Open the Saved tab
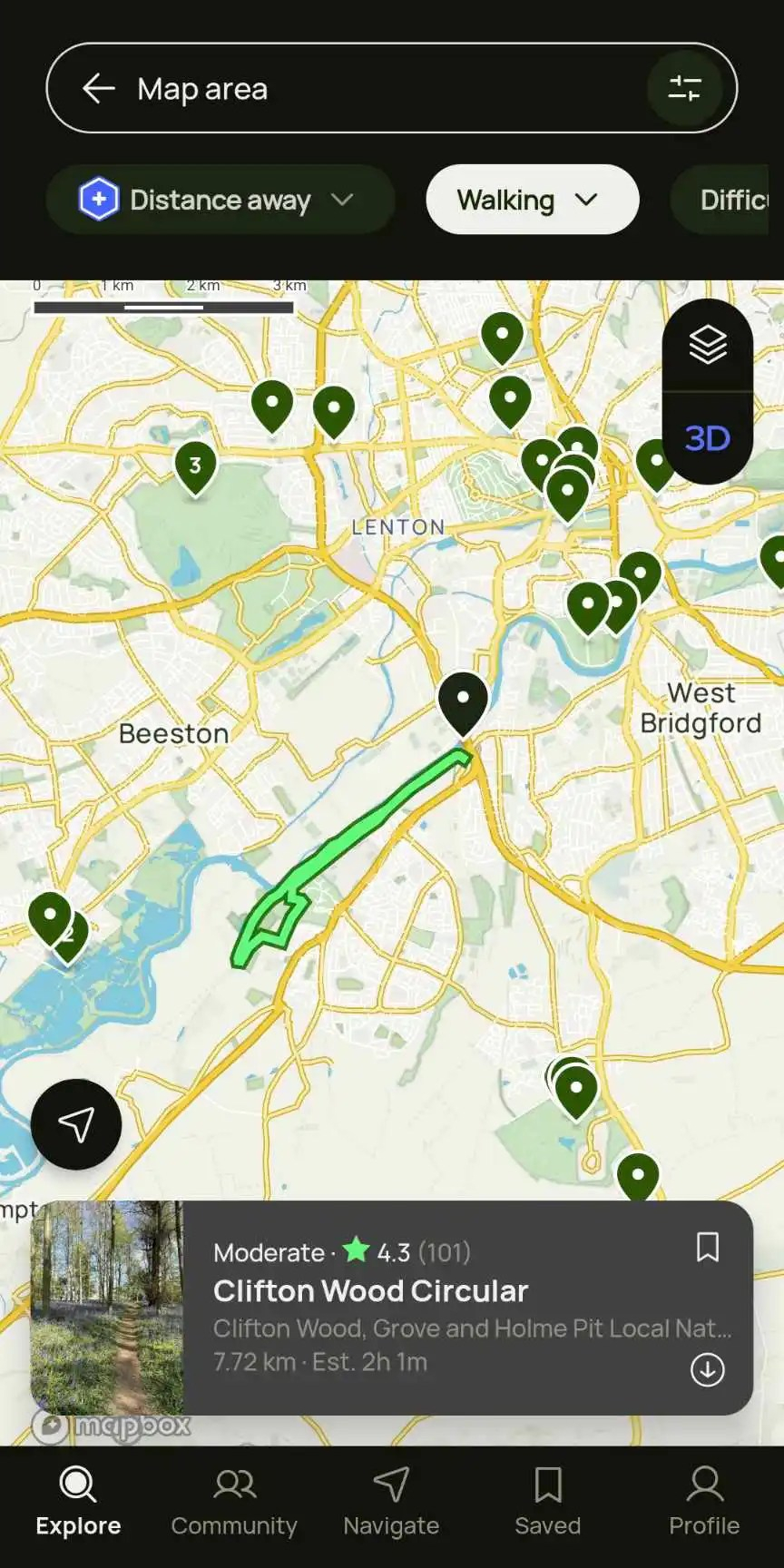 pyautogui.click(x=548, y=1501)
